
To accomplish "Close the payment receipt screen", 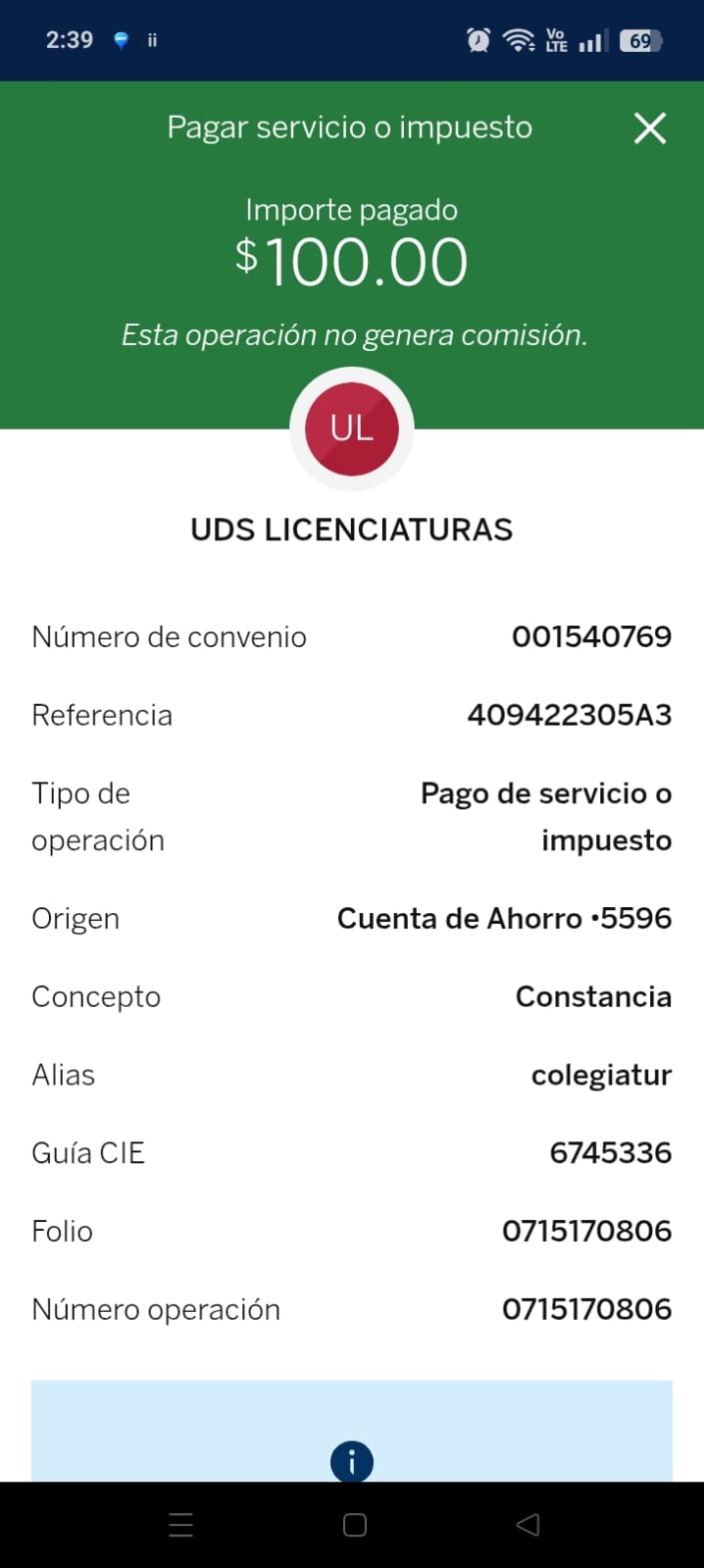I will [650, 128].
